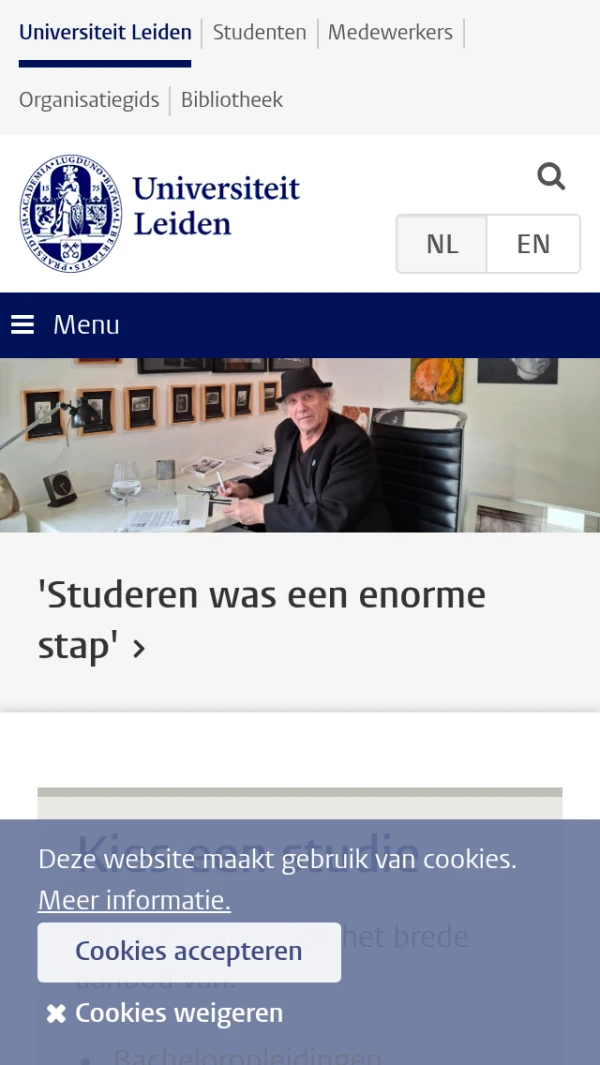600x1065 pixels.
Task: Open the Bibliotheek link
Action: pyautogui.click(x=231, y=100)
